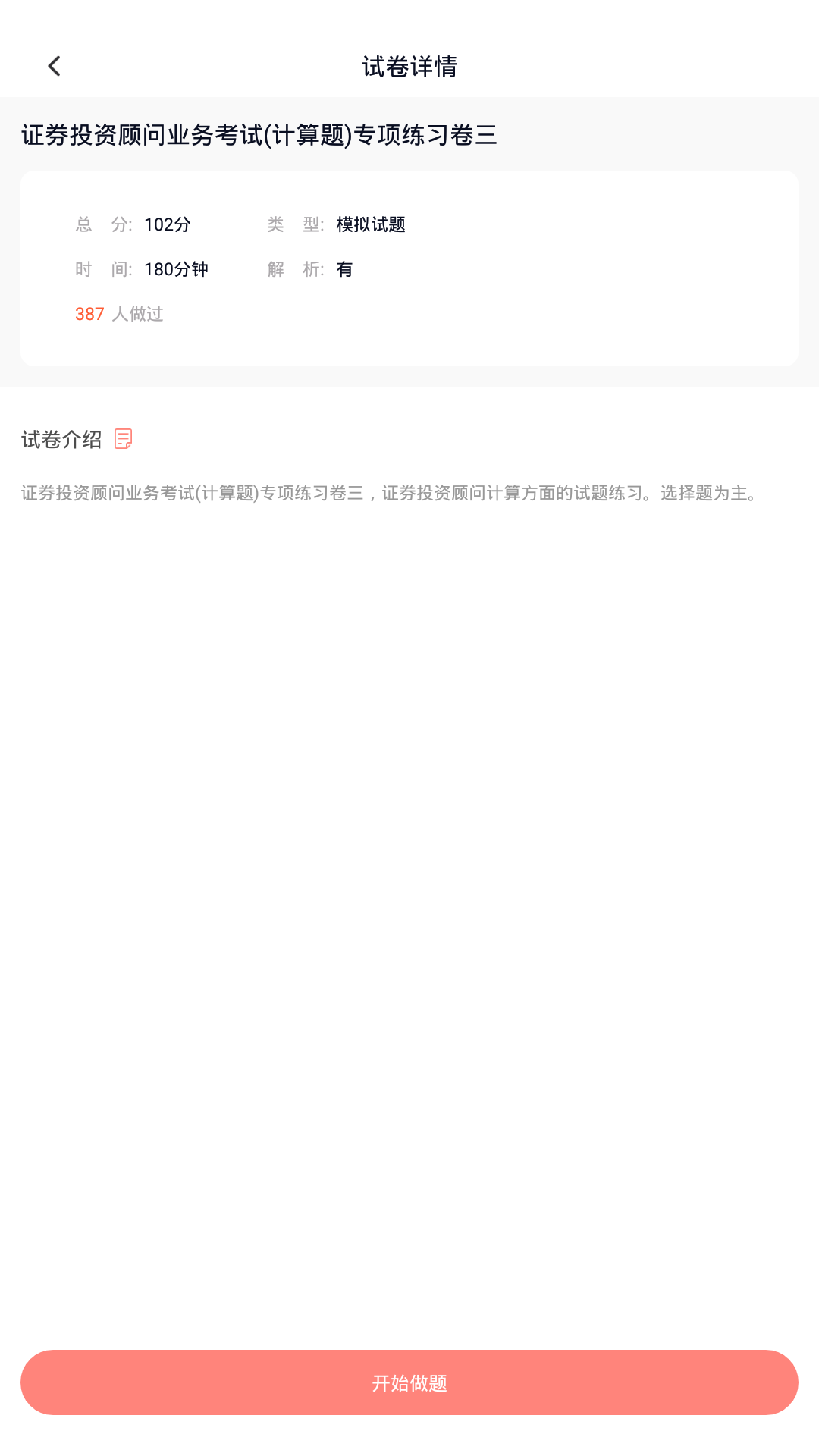
Task: Click the 387 人做过 counter
Action: tap(119, 314)
